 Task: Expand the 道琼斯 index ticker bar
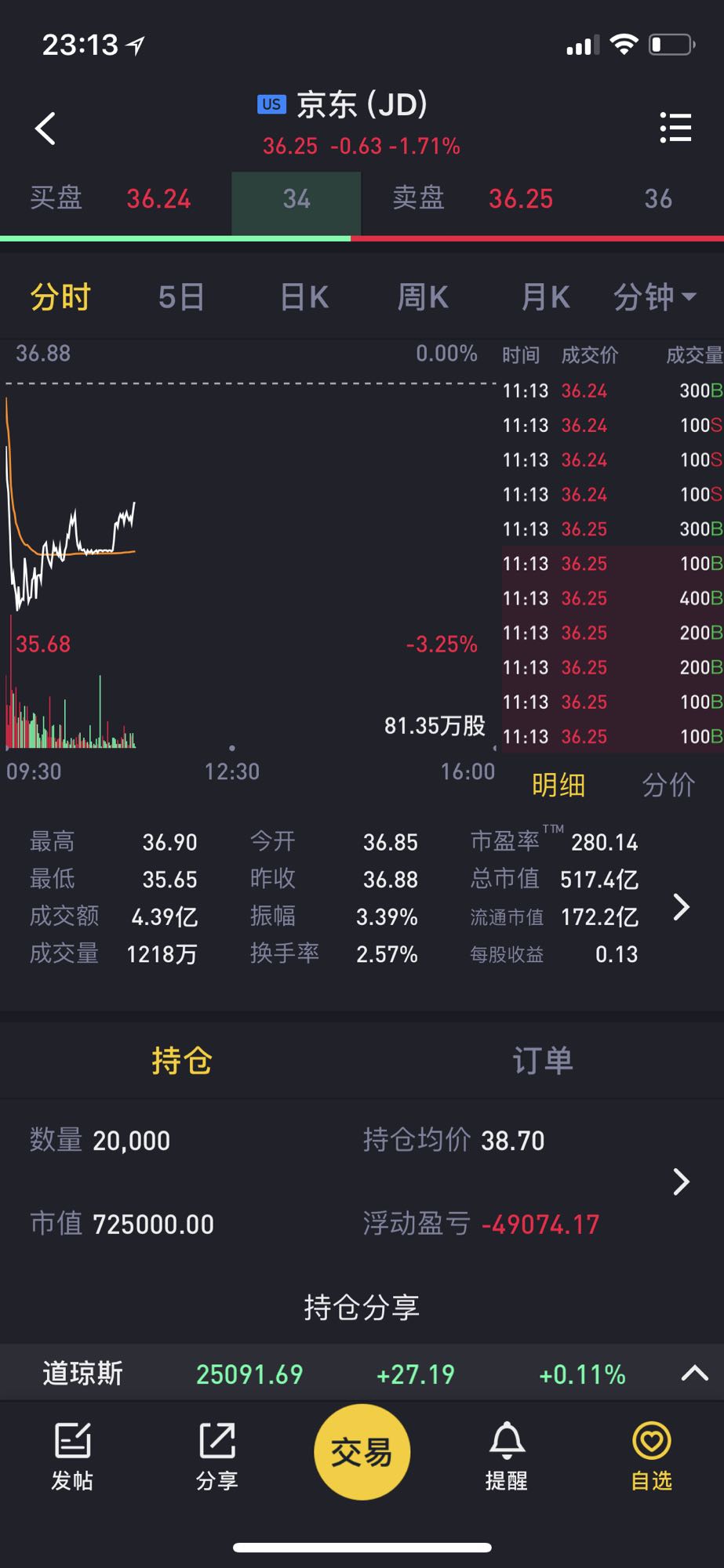point(694,1373)
